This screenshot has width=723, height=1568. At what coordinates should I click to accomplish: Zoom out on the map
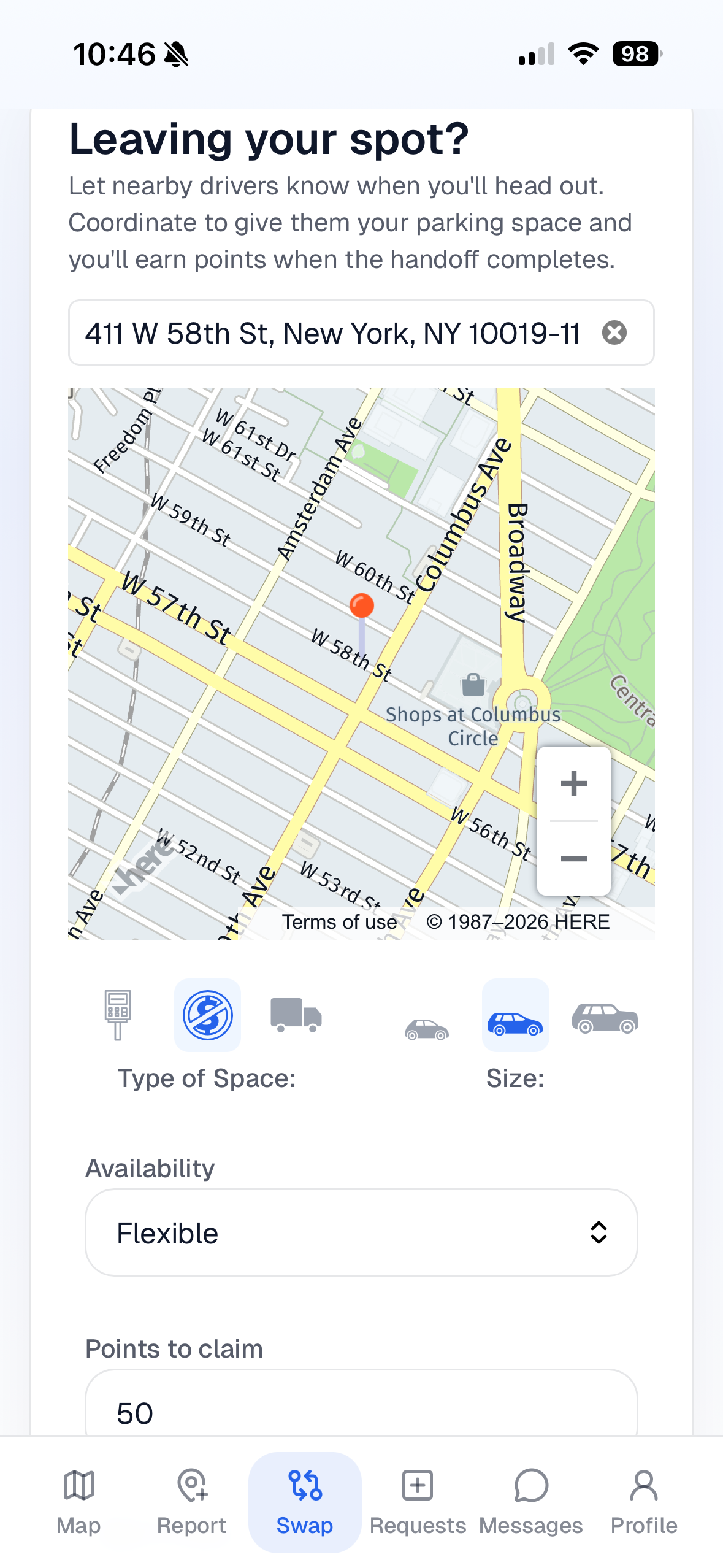click(573, 858)
